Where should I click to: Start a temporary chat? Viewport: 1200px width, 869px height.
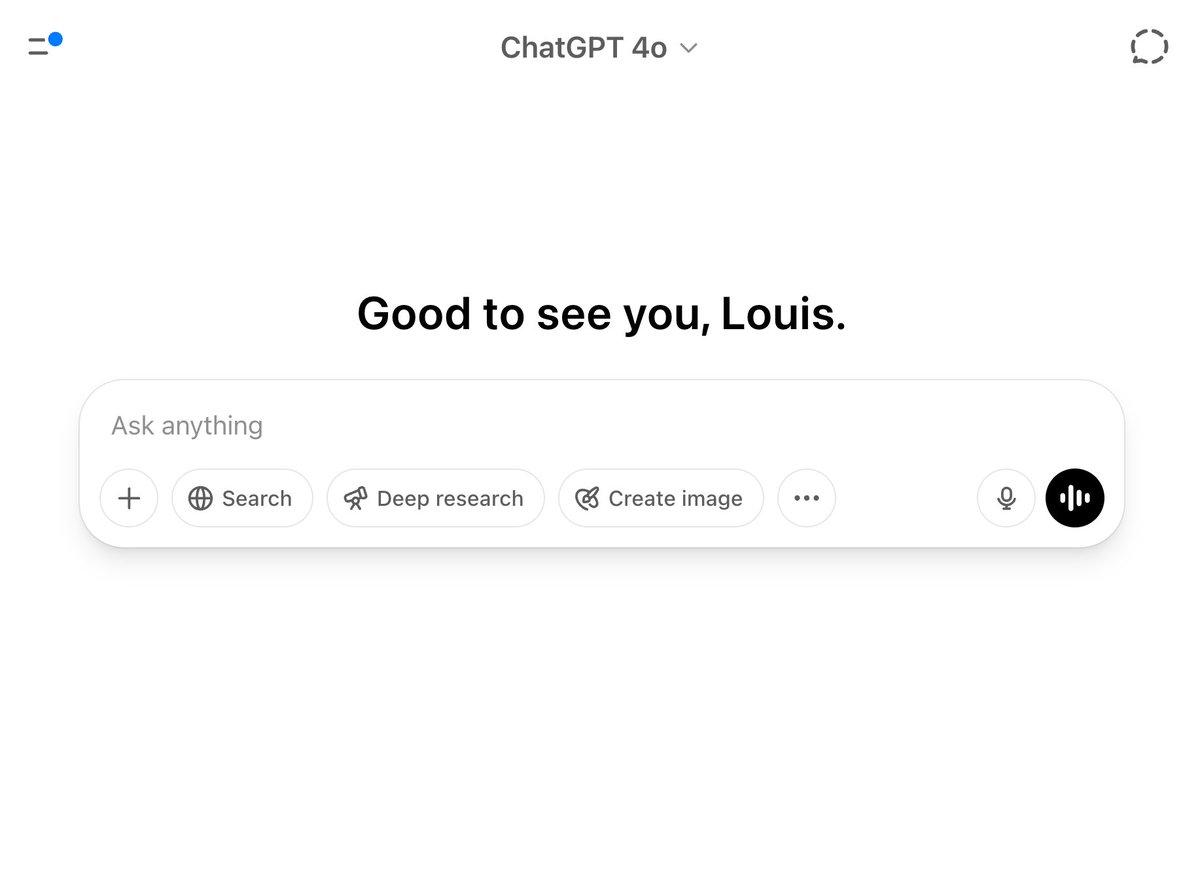tap(1149, 46)
